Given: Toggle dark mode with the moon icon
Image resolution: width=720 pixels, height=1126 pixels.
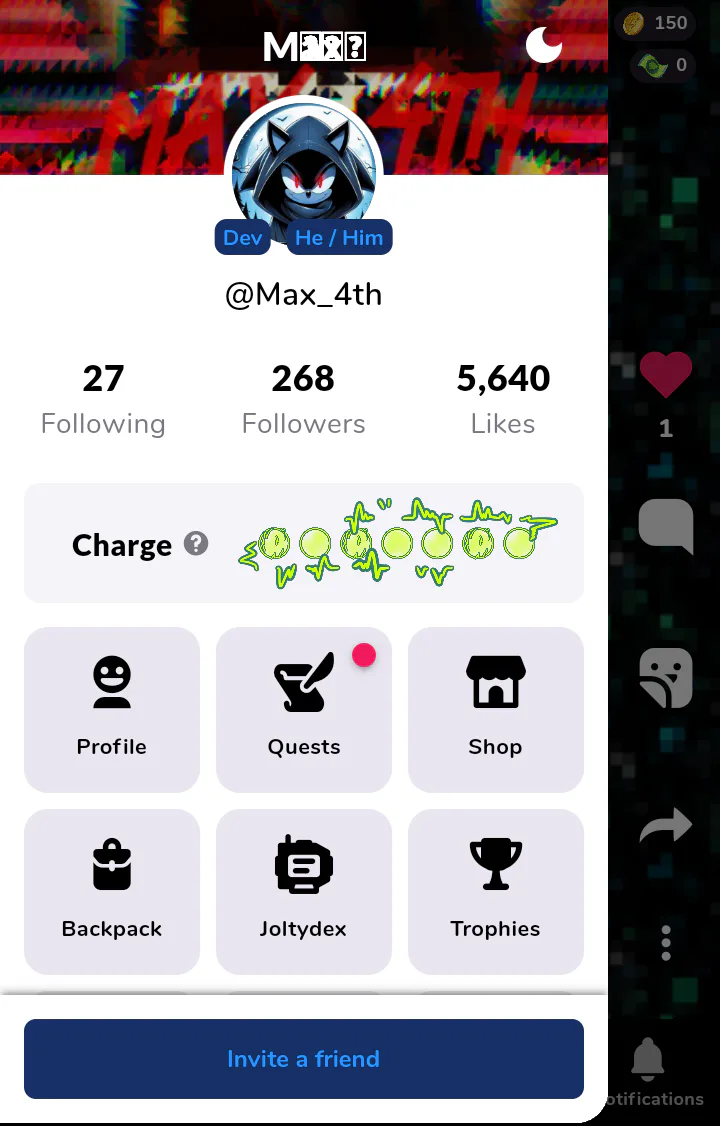Looking at the screenshot, I should (544, 45).
